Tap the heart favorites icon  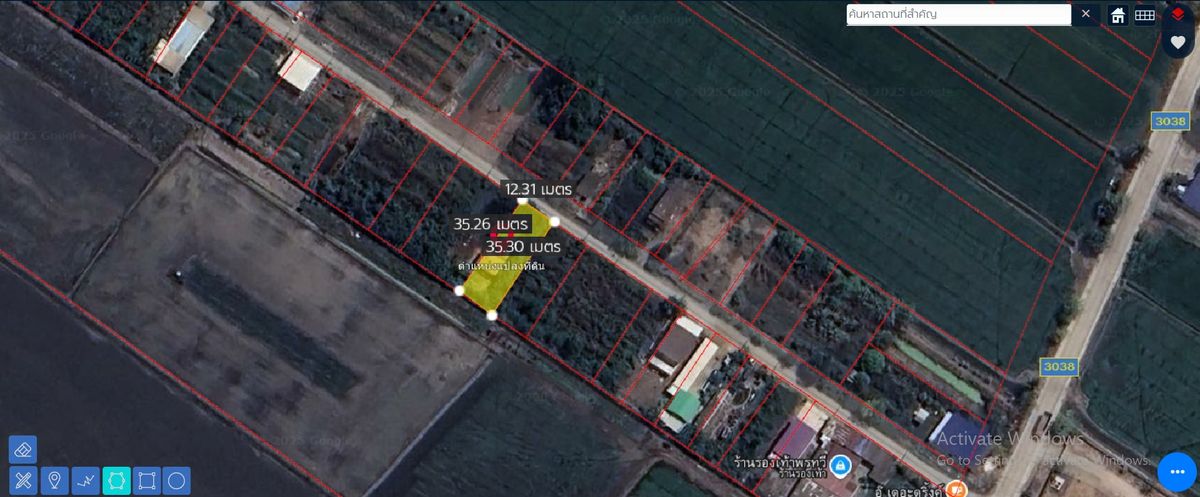point(1177,43)
